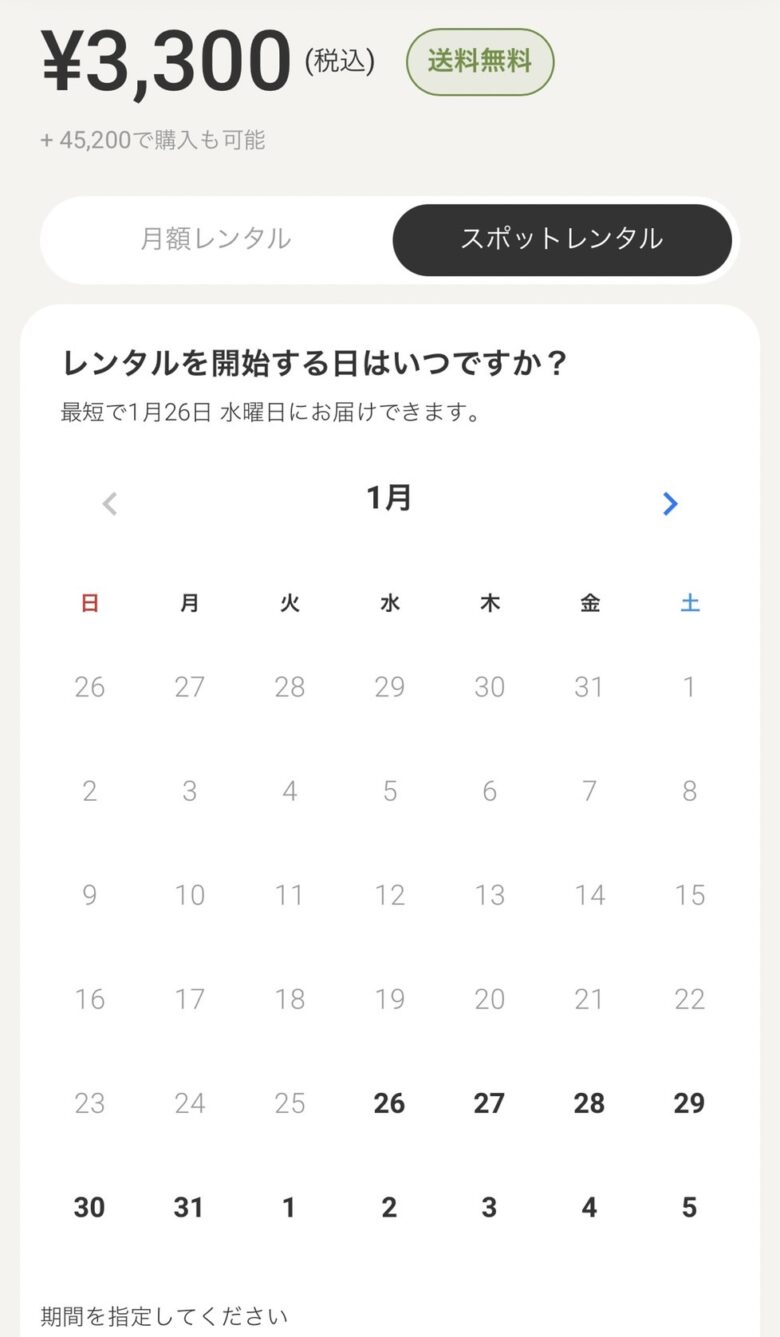Tap Saturday the 29th on the calendar
The height and width of the screenshot is (1337, 780).
689,1103
